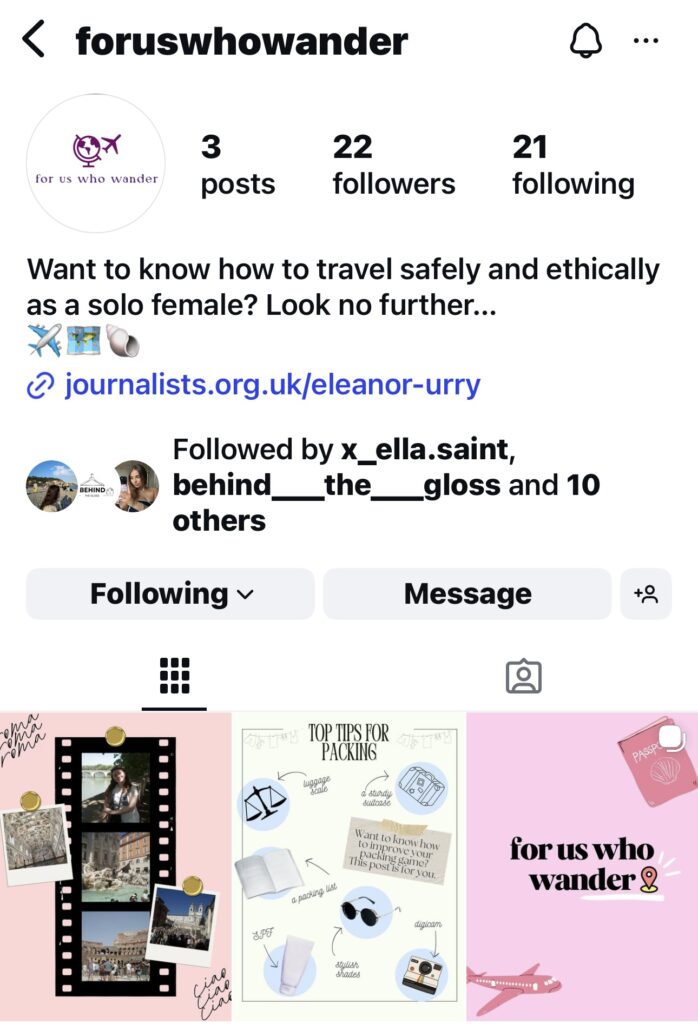View the for us who wander profile picture
The height and width of the screenshot is (1024, 698).
tap(96, 164)
